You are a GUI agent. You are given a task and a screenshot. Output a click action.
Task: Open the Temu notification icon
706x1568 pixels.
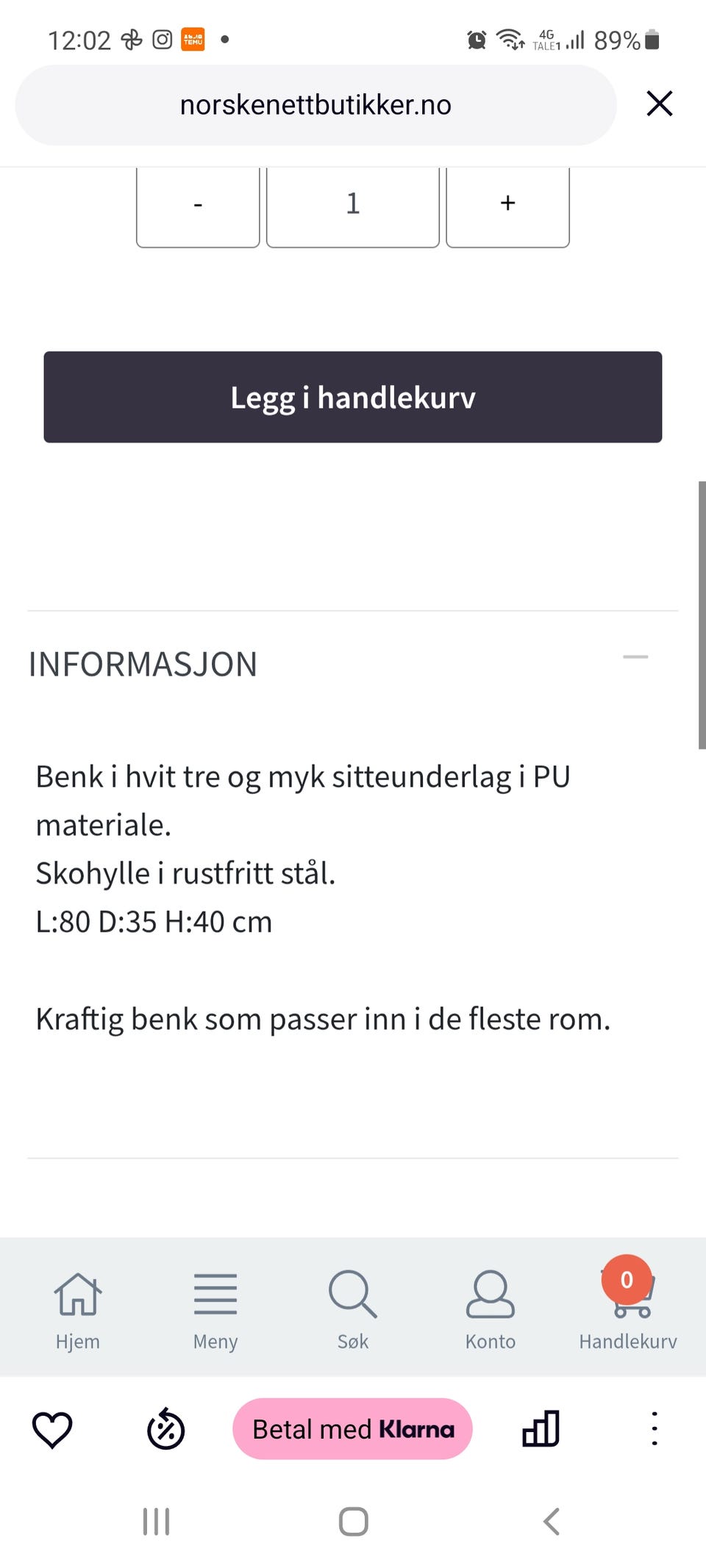[x=193, y=38]
